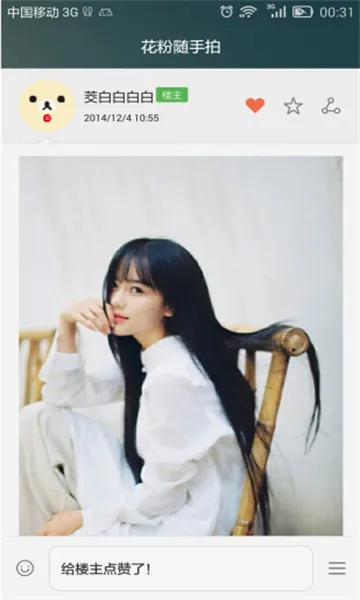Screen dimensions: 360x600
Task: Focus the comment input field
Action: pyautogui.click(x=181, y=568)
